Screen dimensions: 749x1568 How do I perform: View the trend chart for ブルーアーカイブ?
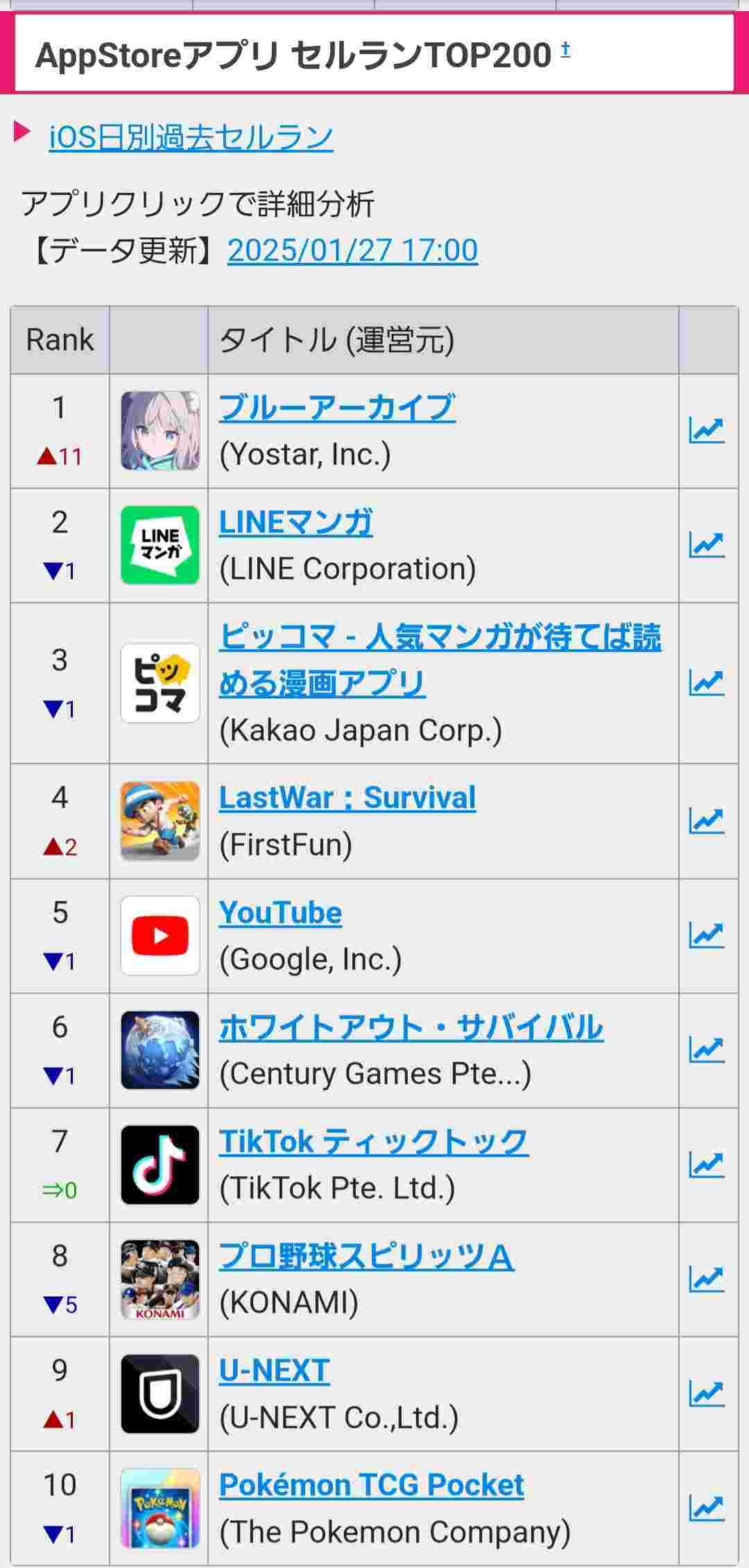point(706,431)
